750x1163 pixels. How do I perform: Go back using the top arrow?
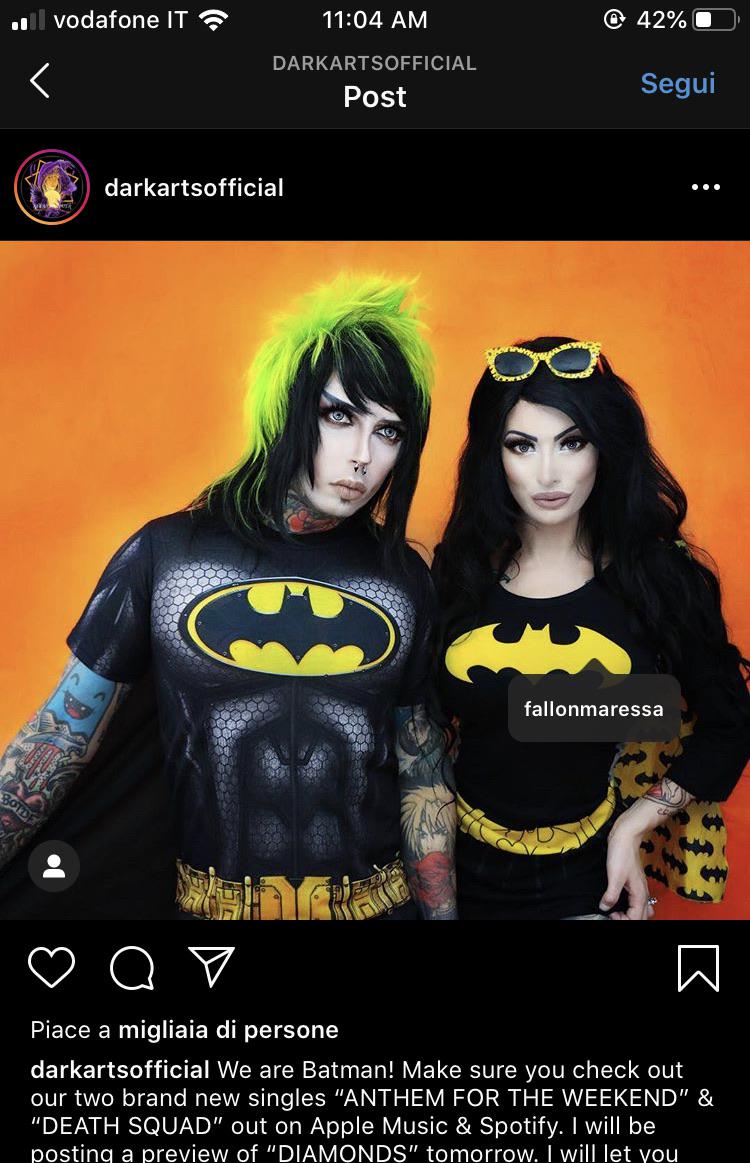[40, 81]
